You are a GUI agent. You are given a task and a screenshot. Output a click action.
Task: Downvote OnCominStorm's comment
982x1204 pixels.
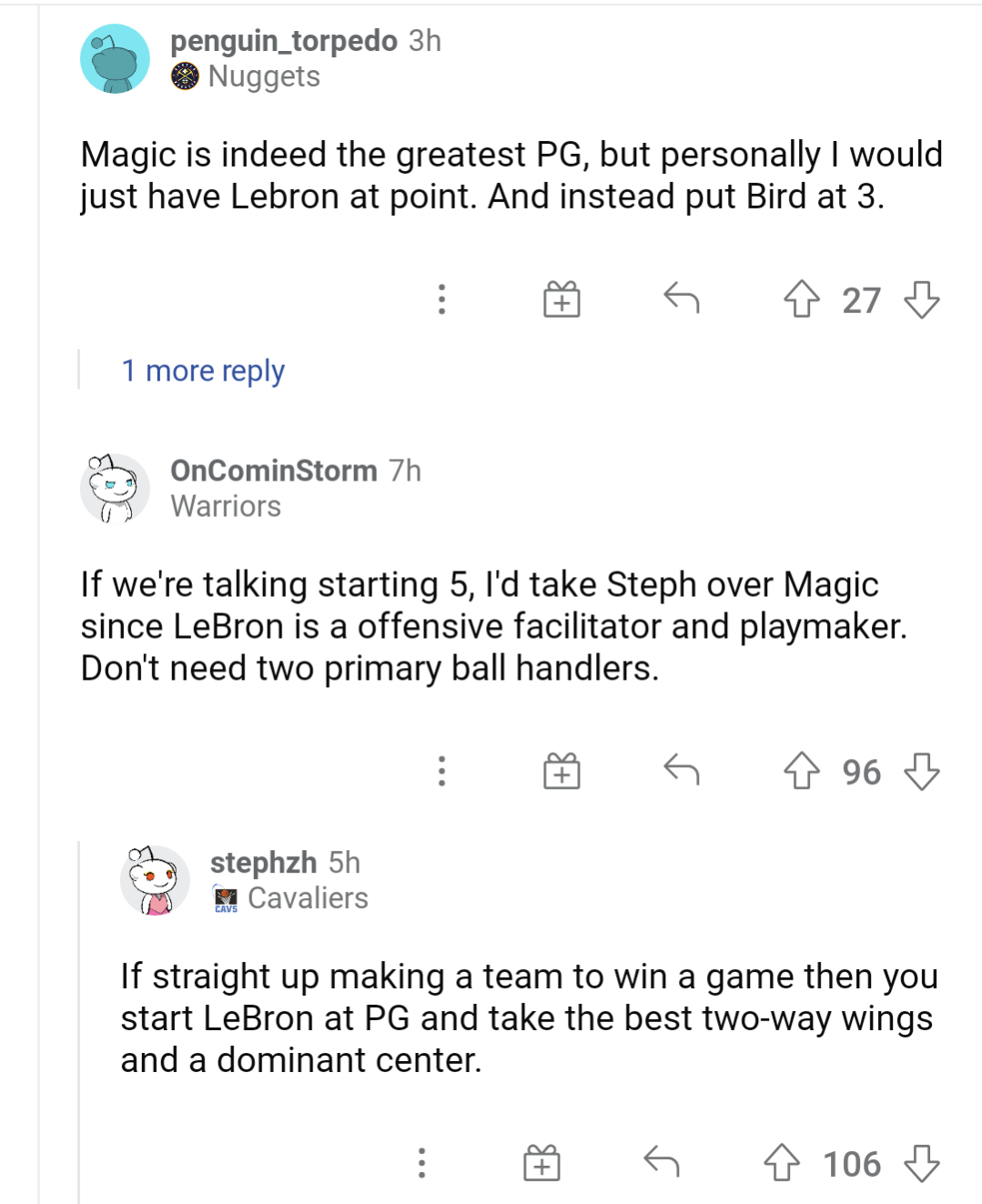coord(921,772)
